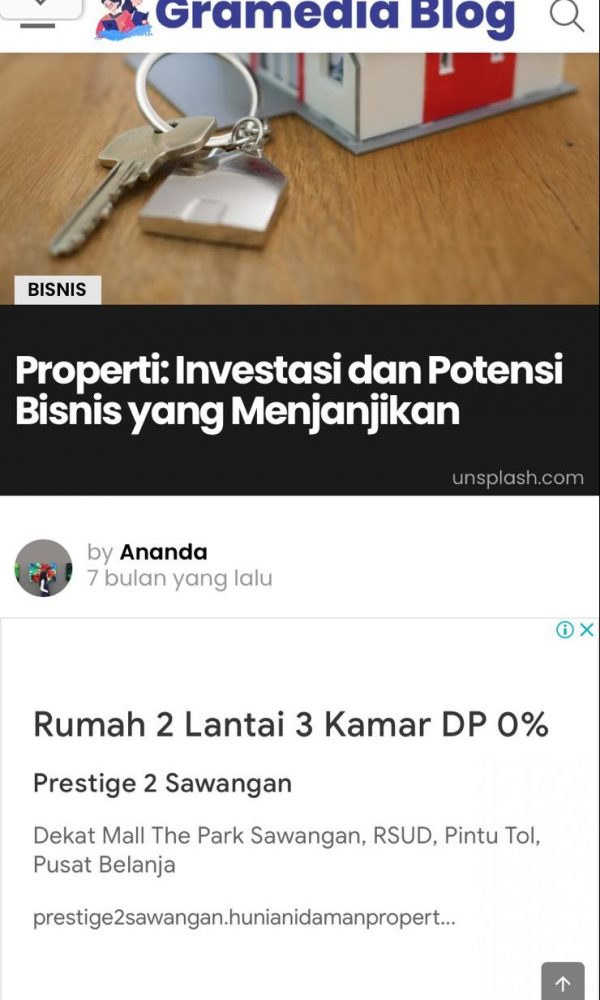Close the advertisement with X
This screenshot has width=600, height=1000.
click(x=587, y=630)
